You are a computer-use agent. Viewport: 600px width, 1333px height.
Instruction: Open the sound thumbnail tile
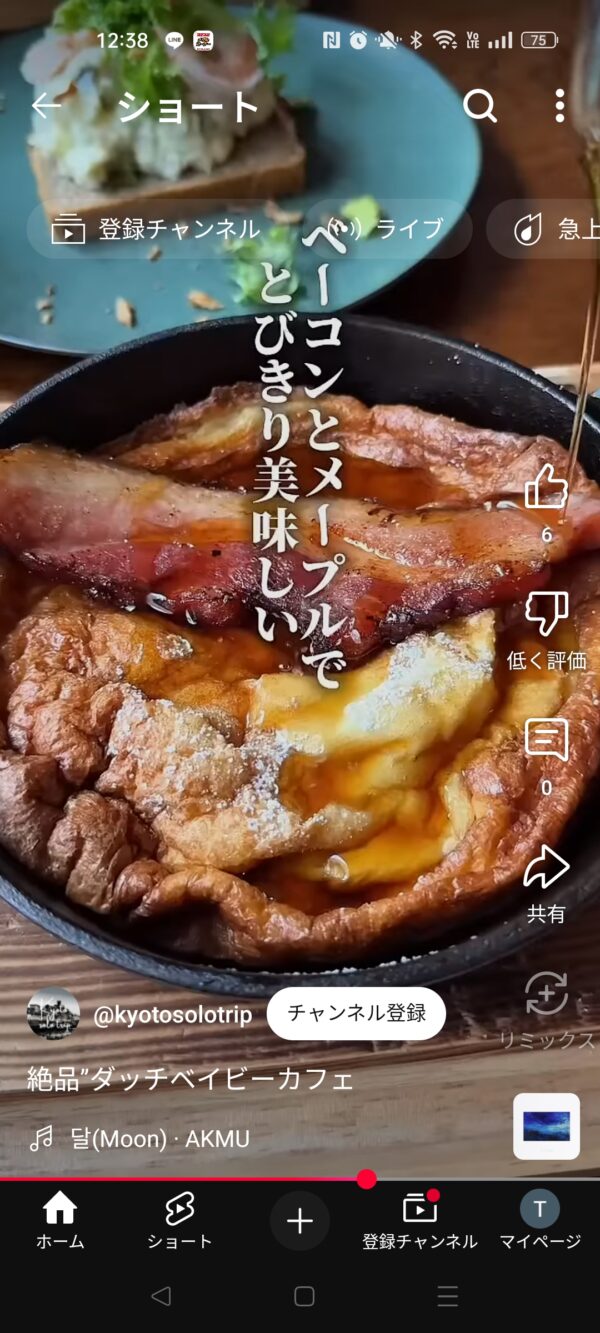pos(546,1126)
